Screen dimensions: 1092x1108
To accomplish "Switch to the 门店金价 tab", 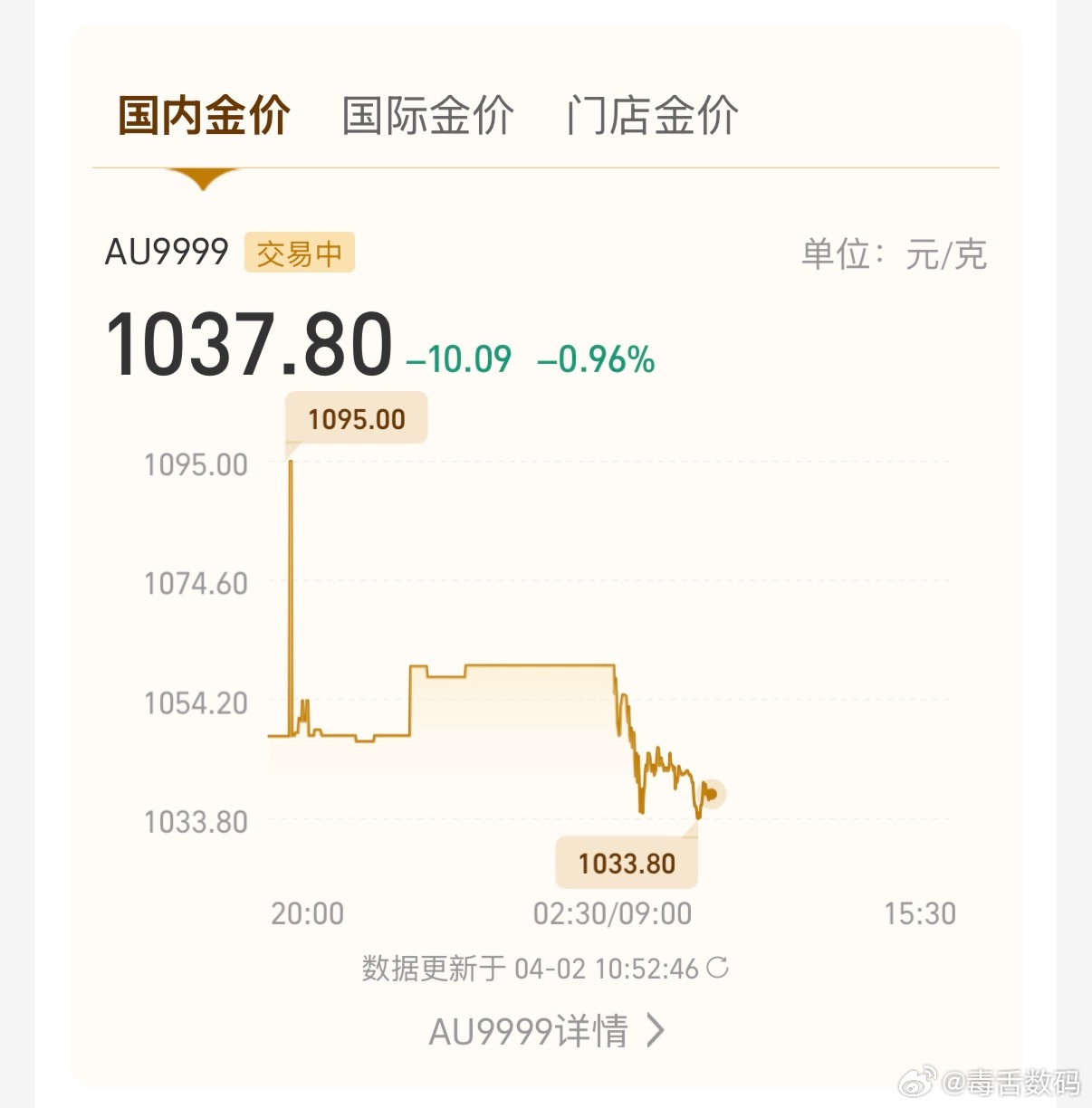I will pos(650,115).
